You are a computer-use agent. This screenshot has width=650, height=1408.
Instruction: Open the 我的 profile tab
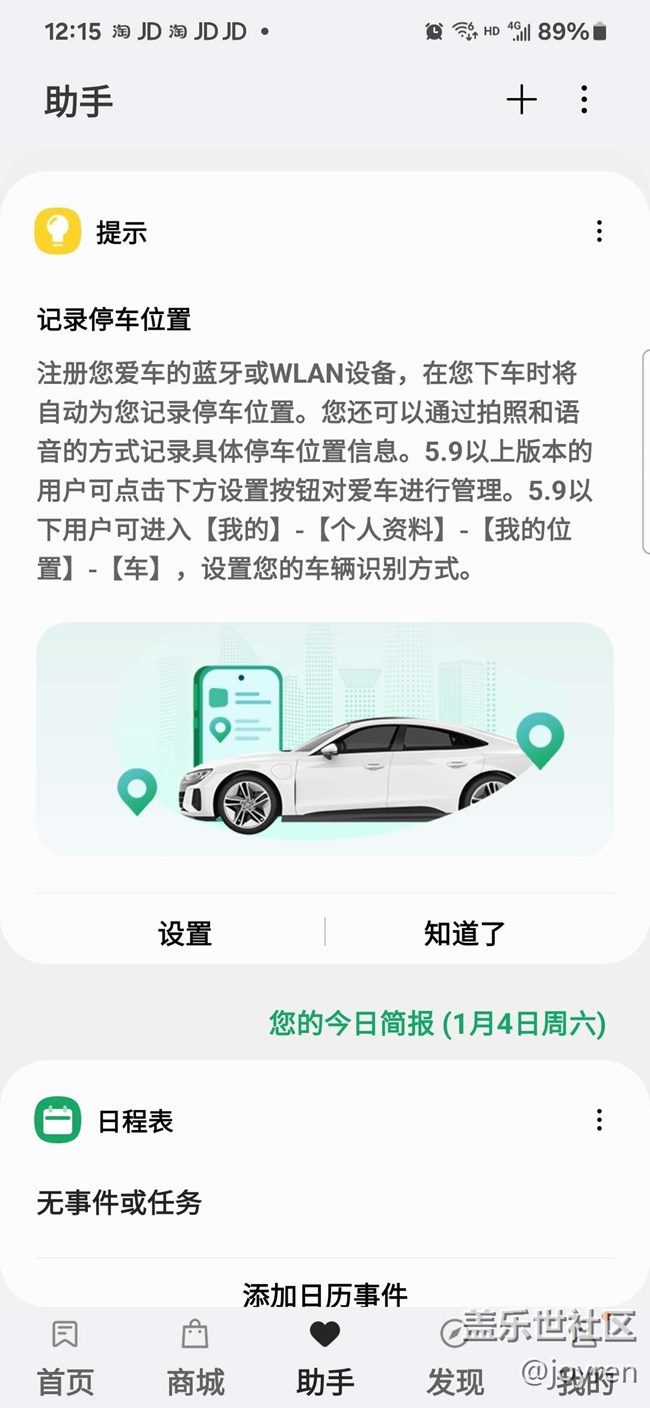[x=585, y=1358]
